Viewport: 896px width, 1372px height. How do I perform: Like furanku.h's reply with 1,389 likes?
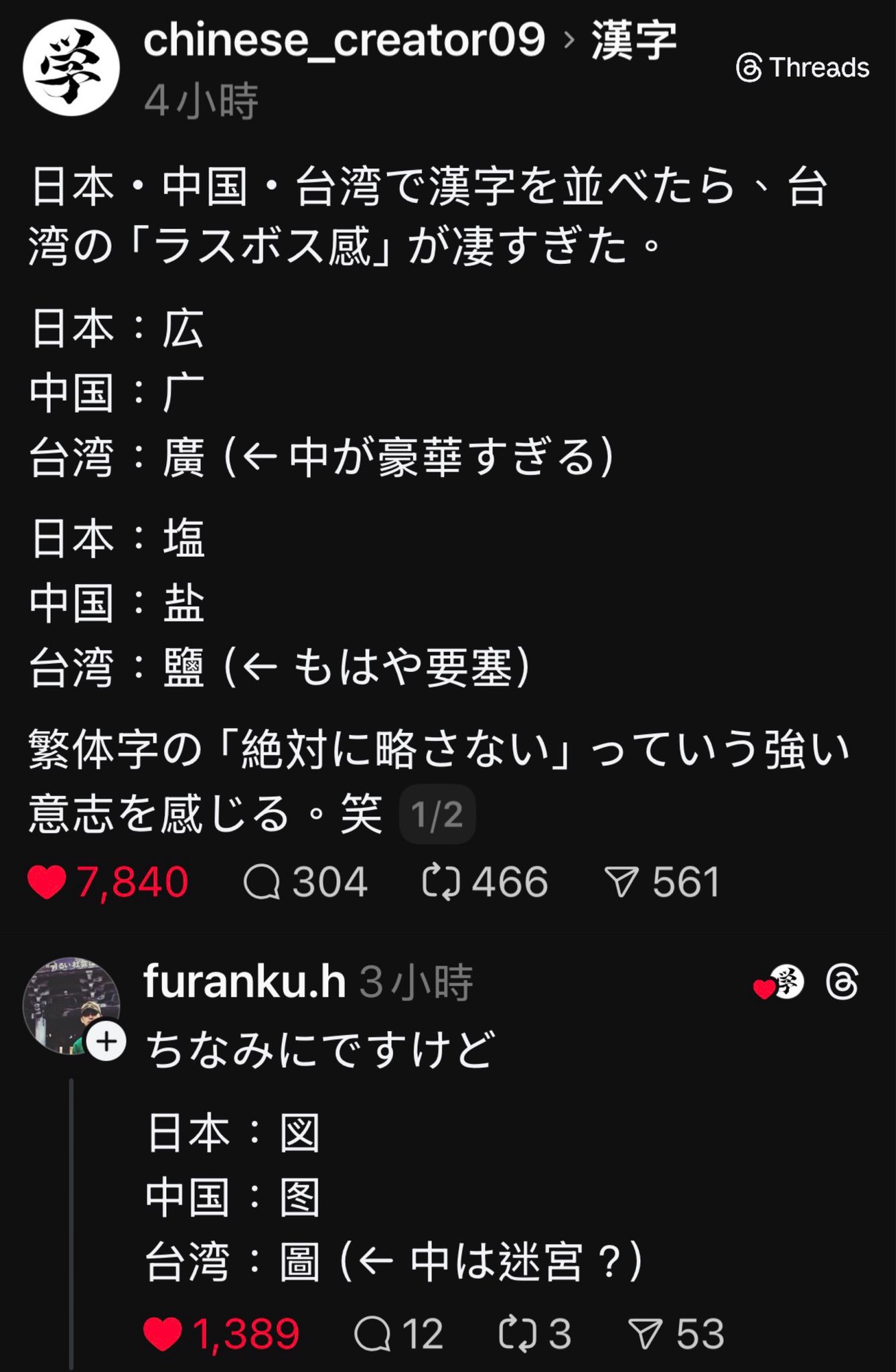163,1333
